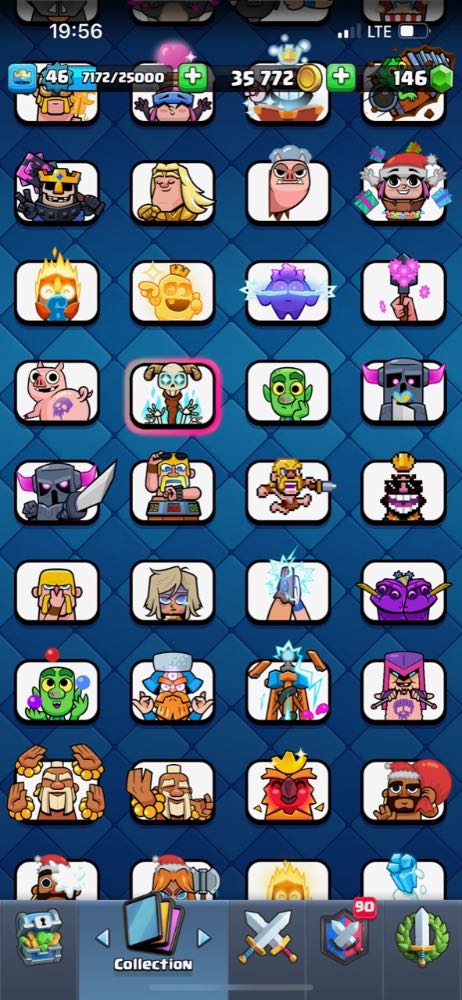
Task: Select the golden shiny king emote
Action: pyautogui.click(x=172, y=292)
